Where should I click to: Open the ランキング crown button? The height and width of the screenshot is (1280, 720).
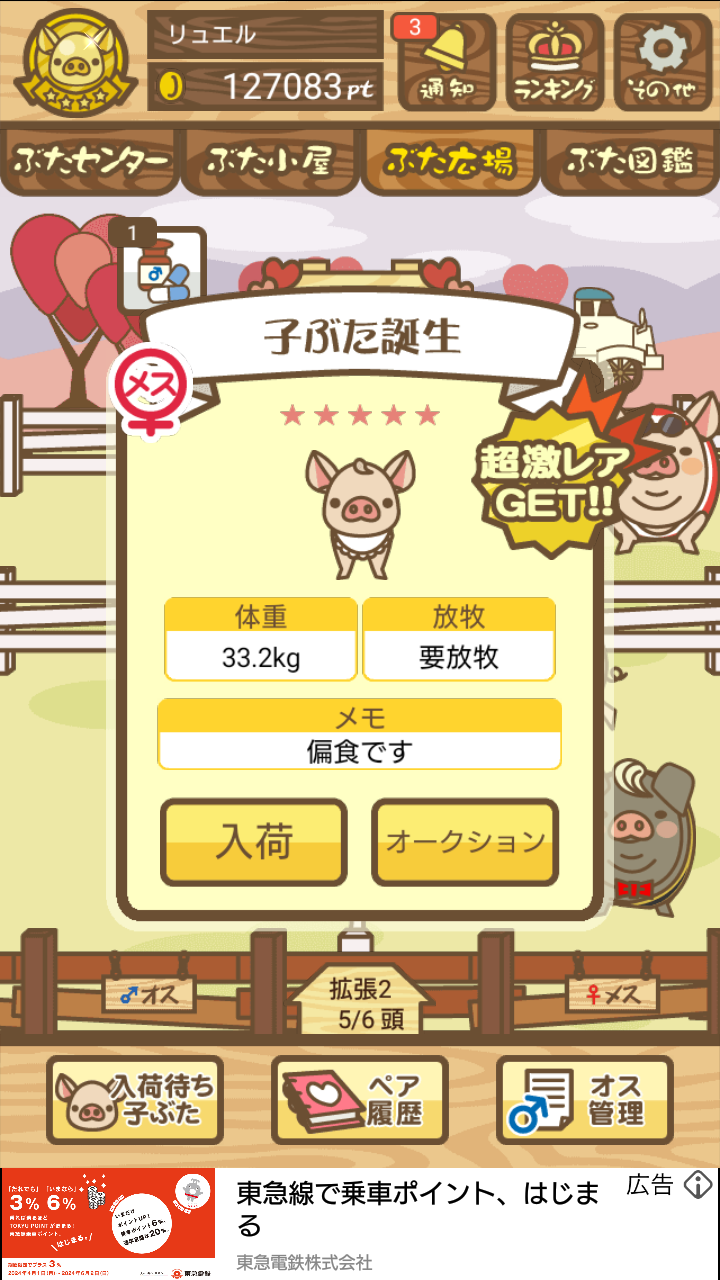pos(555,62)
